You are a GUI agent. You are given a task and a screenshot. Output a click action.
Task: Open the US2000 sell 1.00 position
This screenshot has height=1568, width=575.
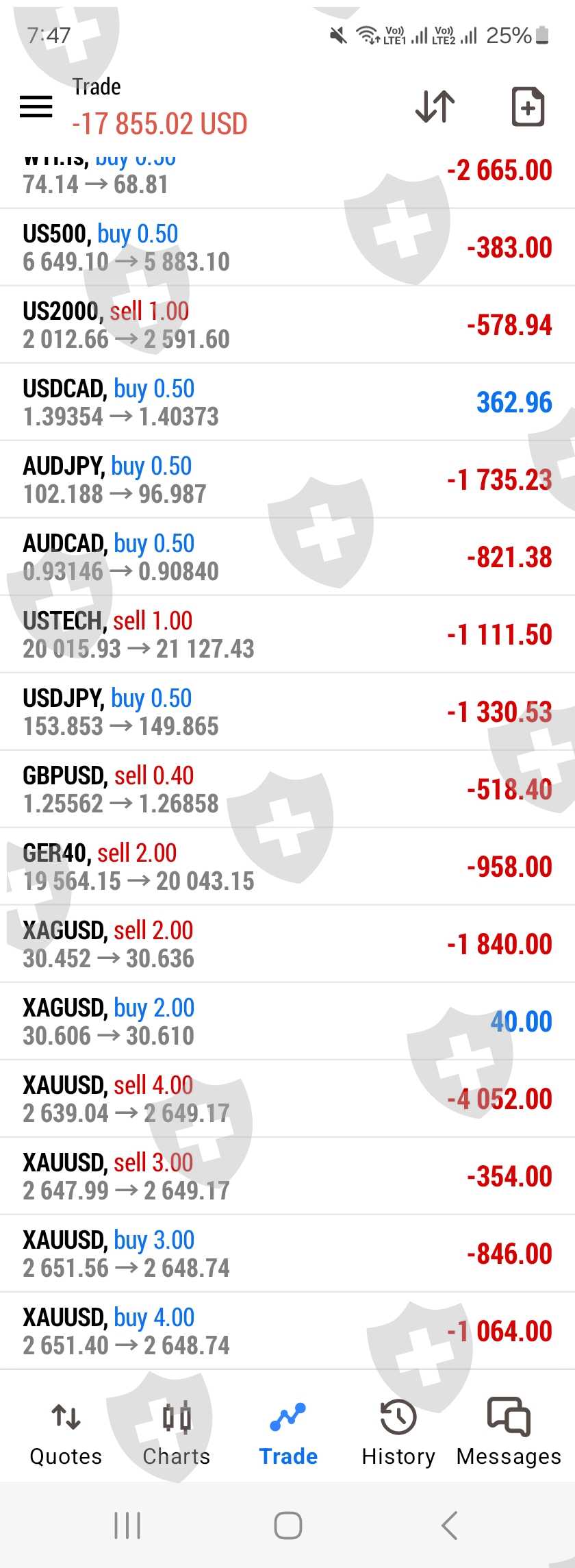point(287,325)
